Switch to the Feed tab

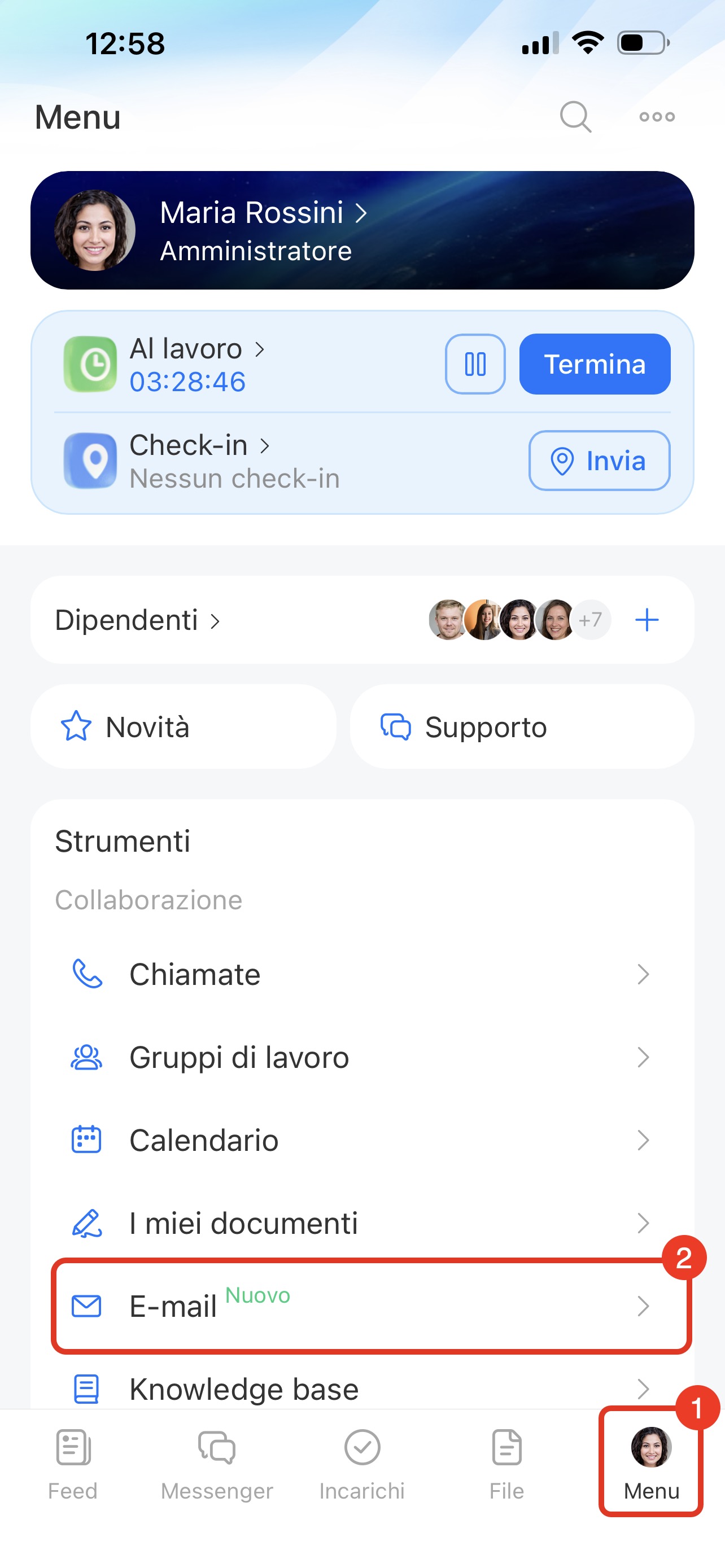(73, 1462)
